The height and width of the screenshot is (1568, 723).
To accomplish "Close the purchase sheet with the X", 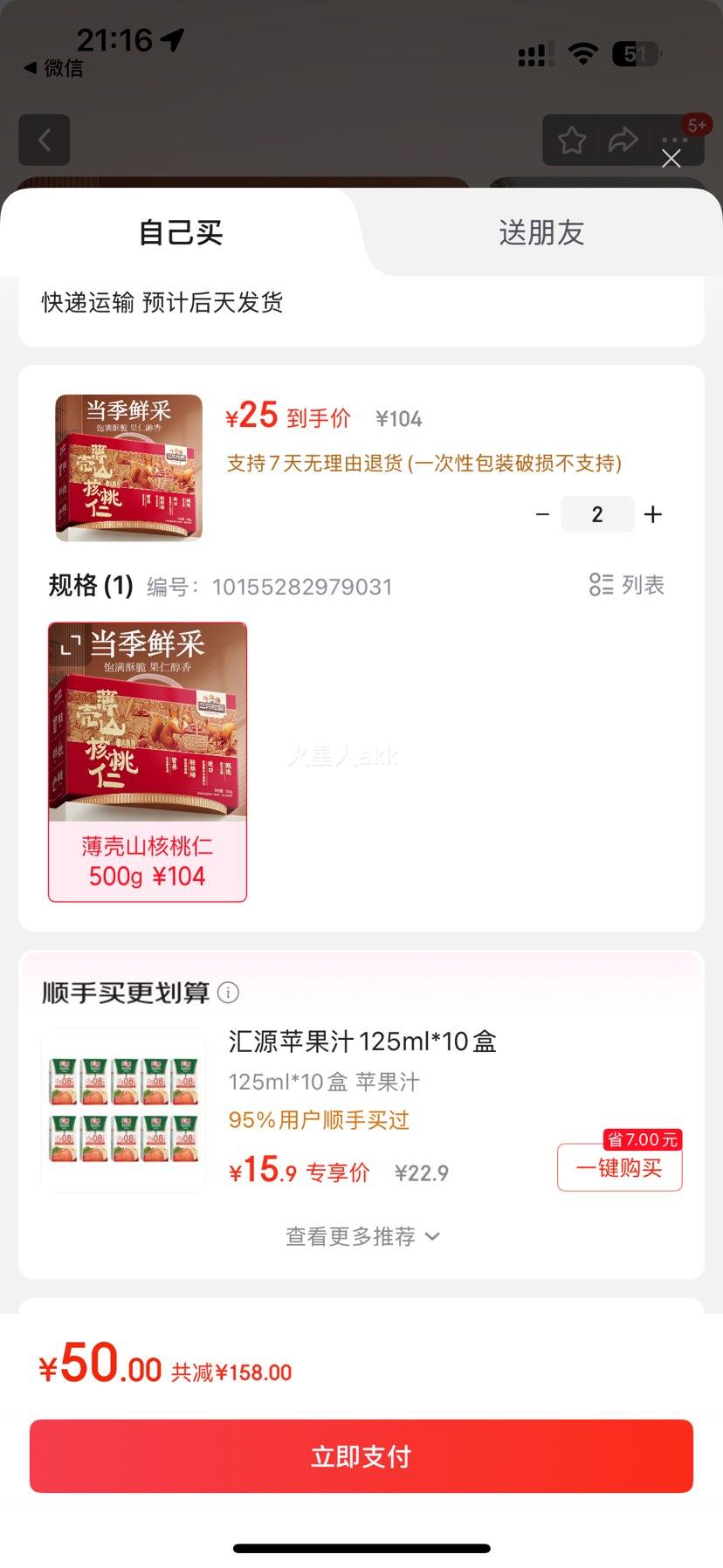I will (671, 158).
